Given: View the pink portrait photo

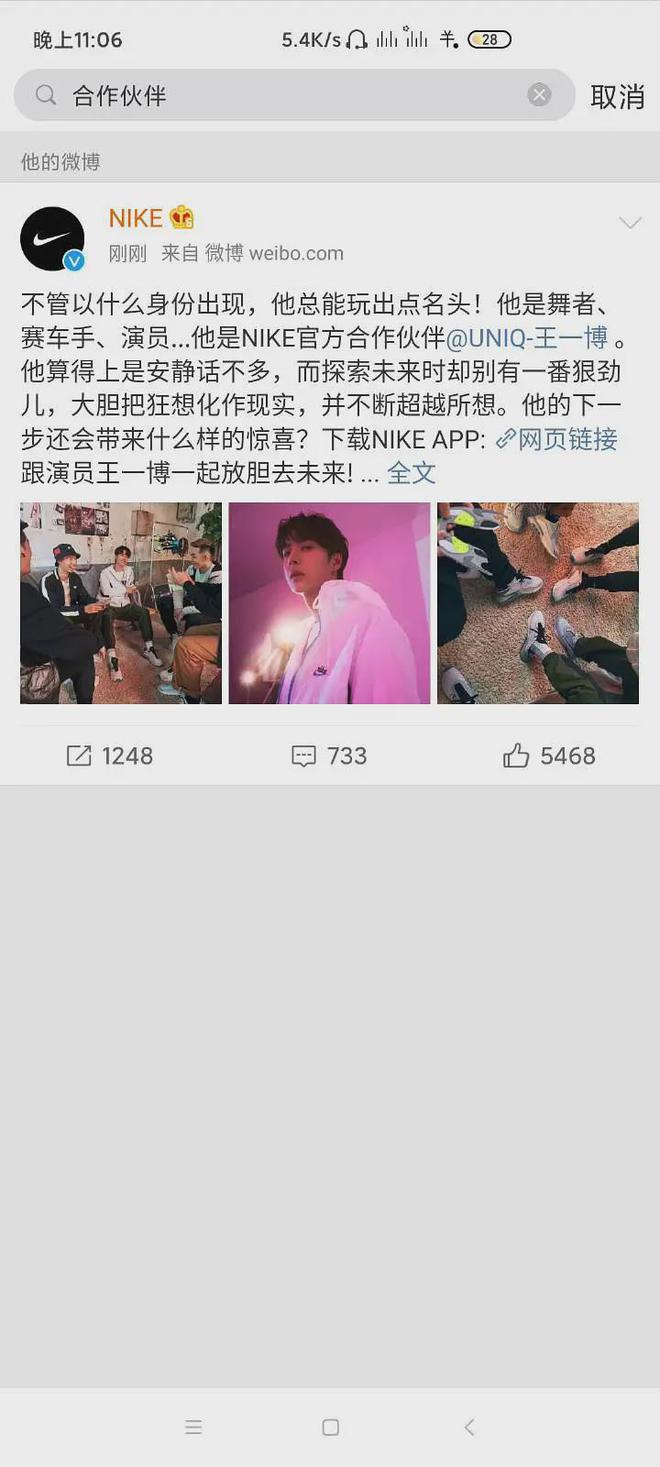Looking at the screenshot, I should point(329,603).
